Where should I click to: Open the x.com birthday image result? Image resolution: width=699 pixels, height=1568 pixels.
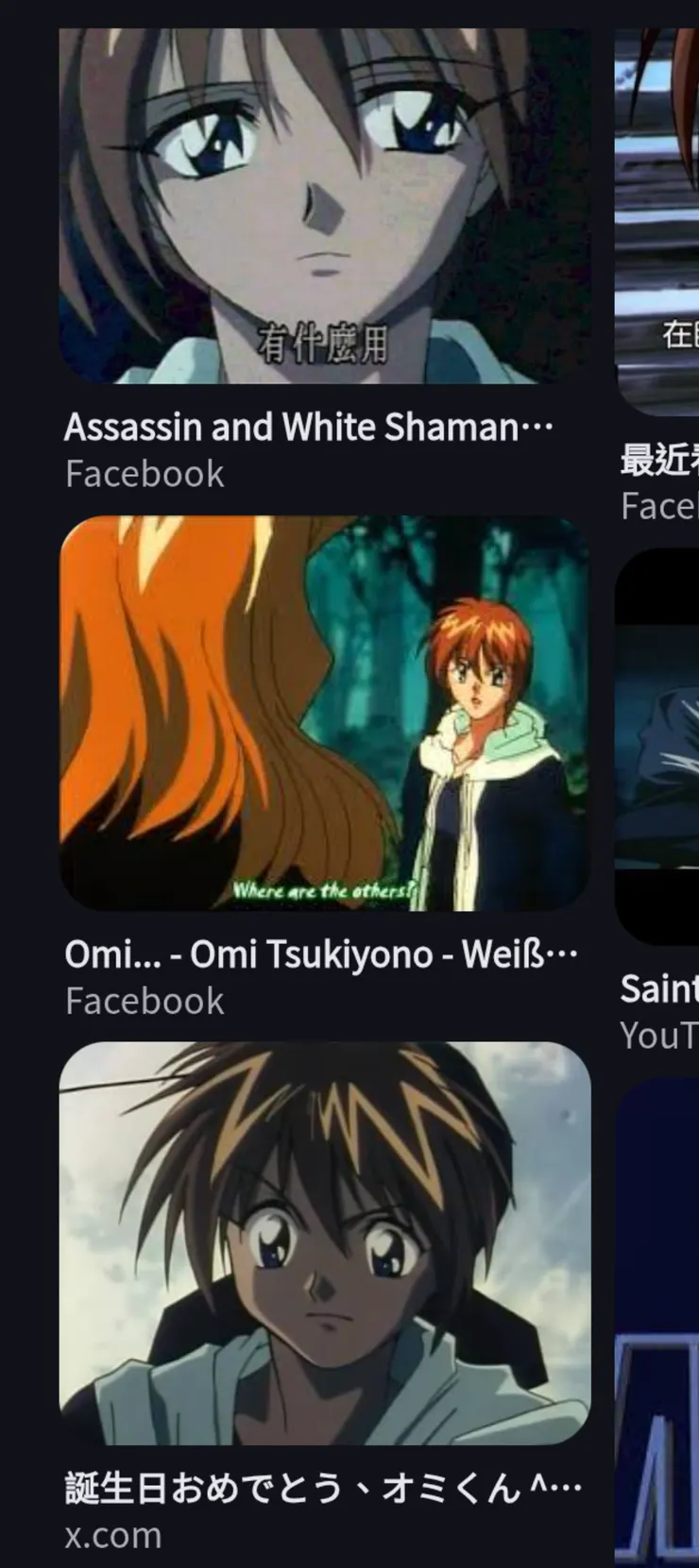point(324,1242)
